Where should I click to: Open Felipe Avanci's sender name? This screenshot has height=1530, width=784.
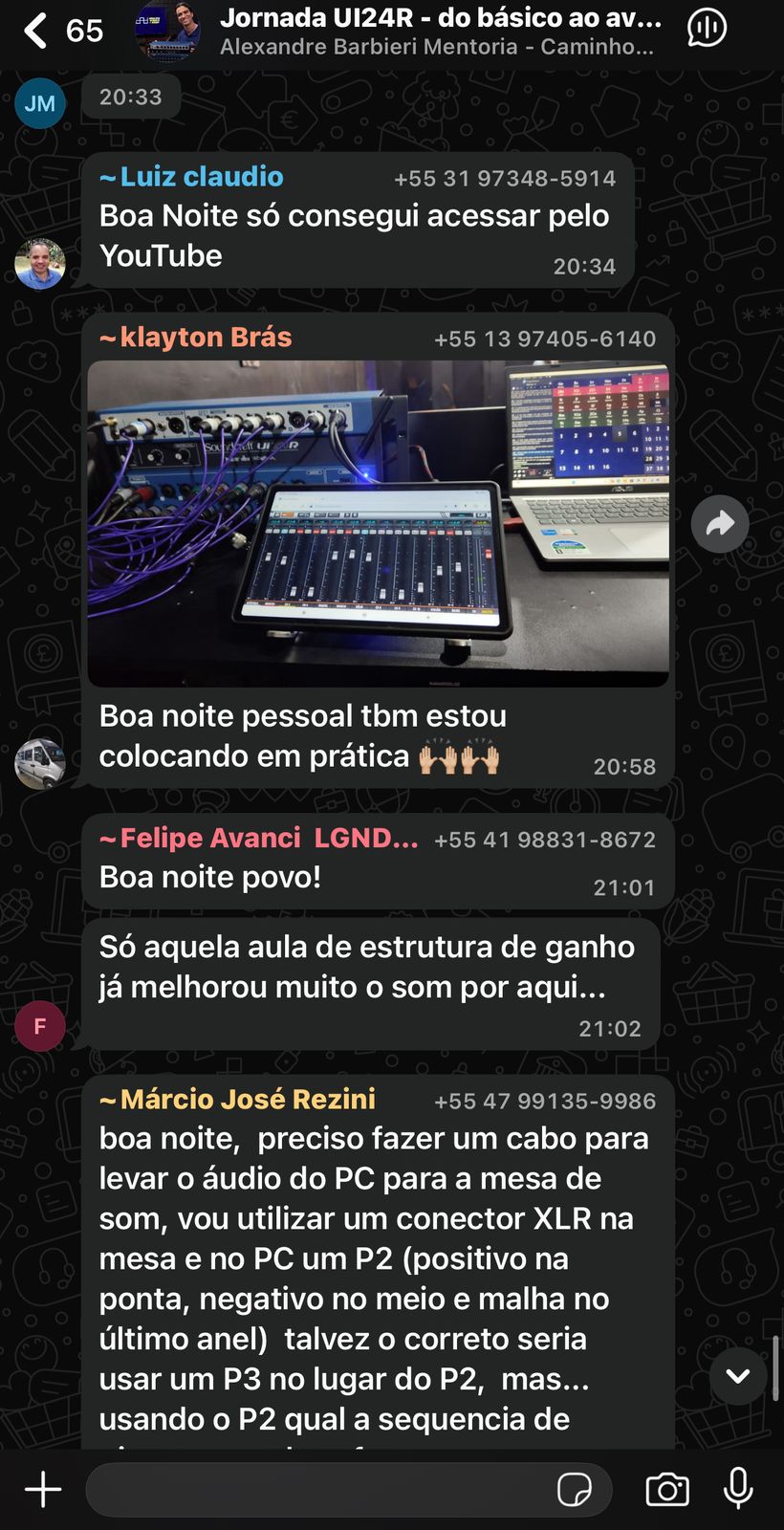[x=259, y=838]
